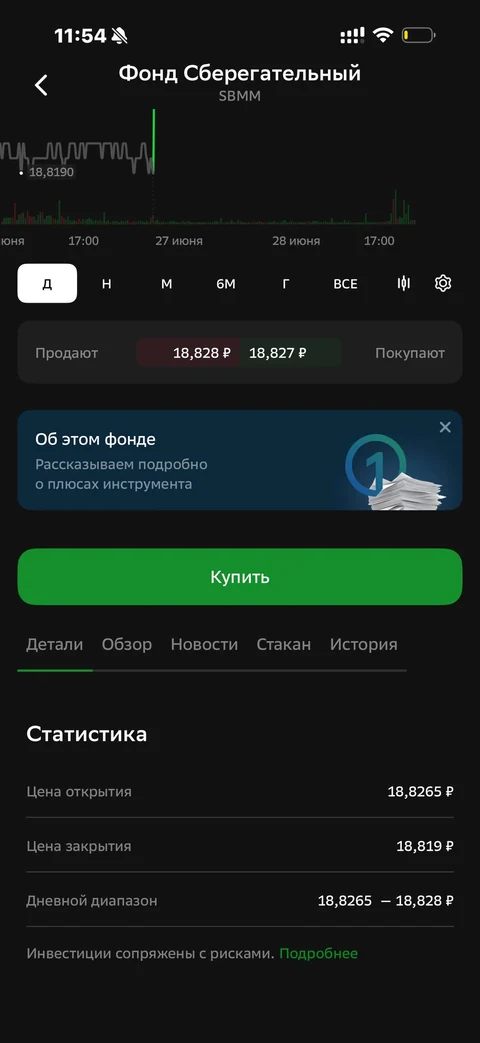Image resolution: width=480 pixels, height=1043 pixels.
Task: Open the Подробнее risk disclosure link
Action: (x=318, y=954)
